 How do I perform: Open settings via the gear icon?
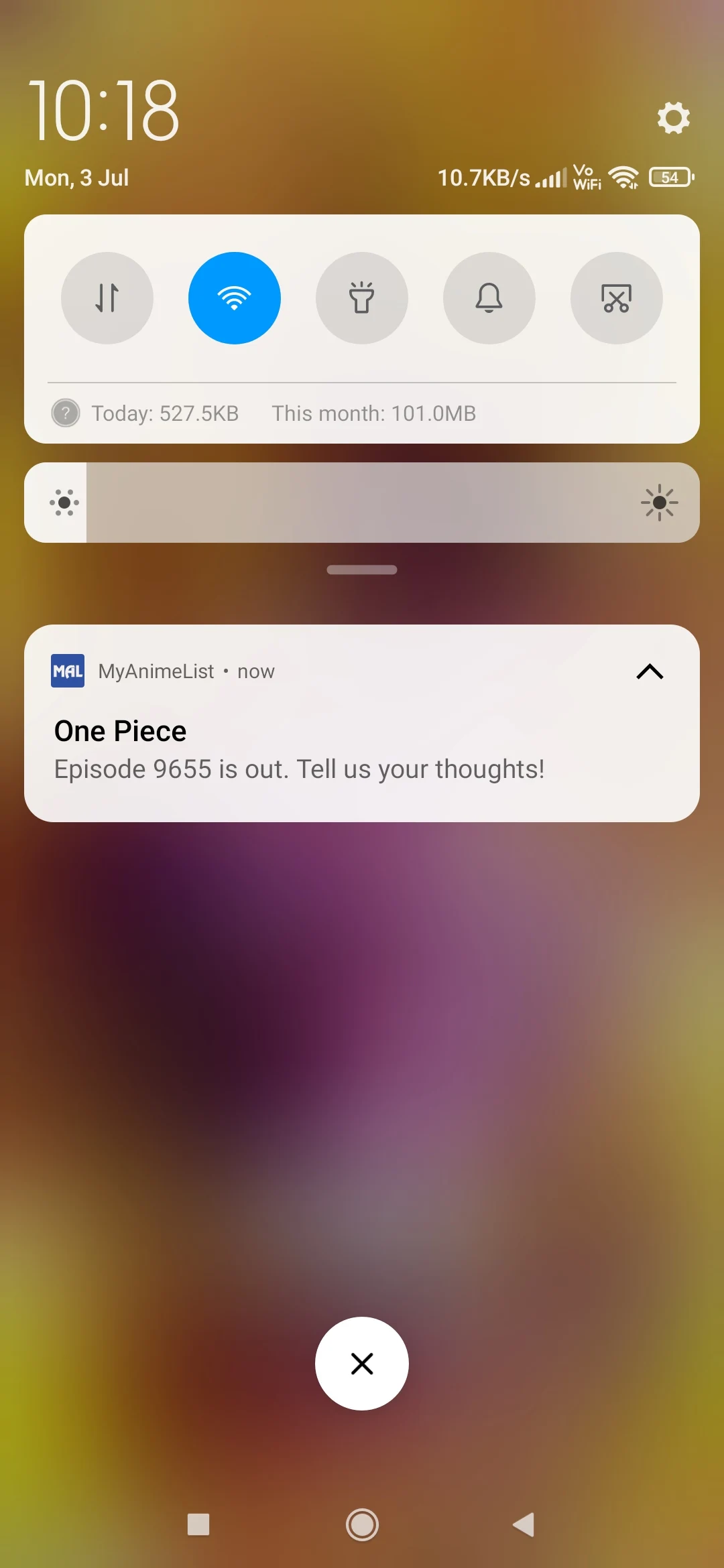[673, 118]
